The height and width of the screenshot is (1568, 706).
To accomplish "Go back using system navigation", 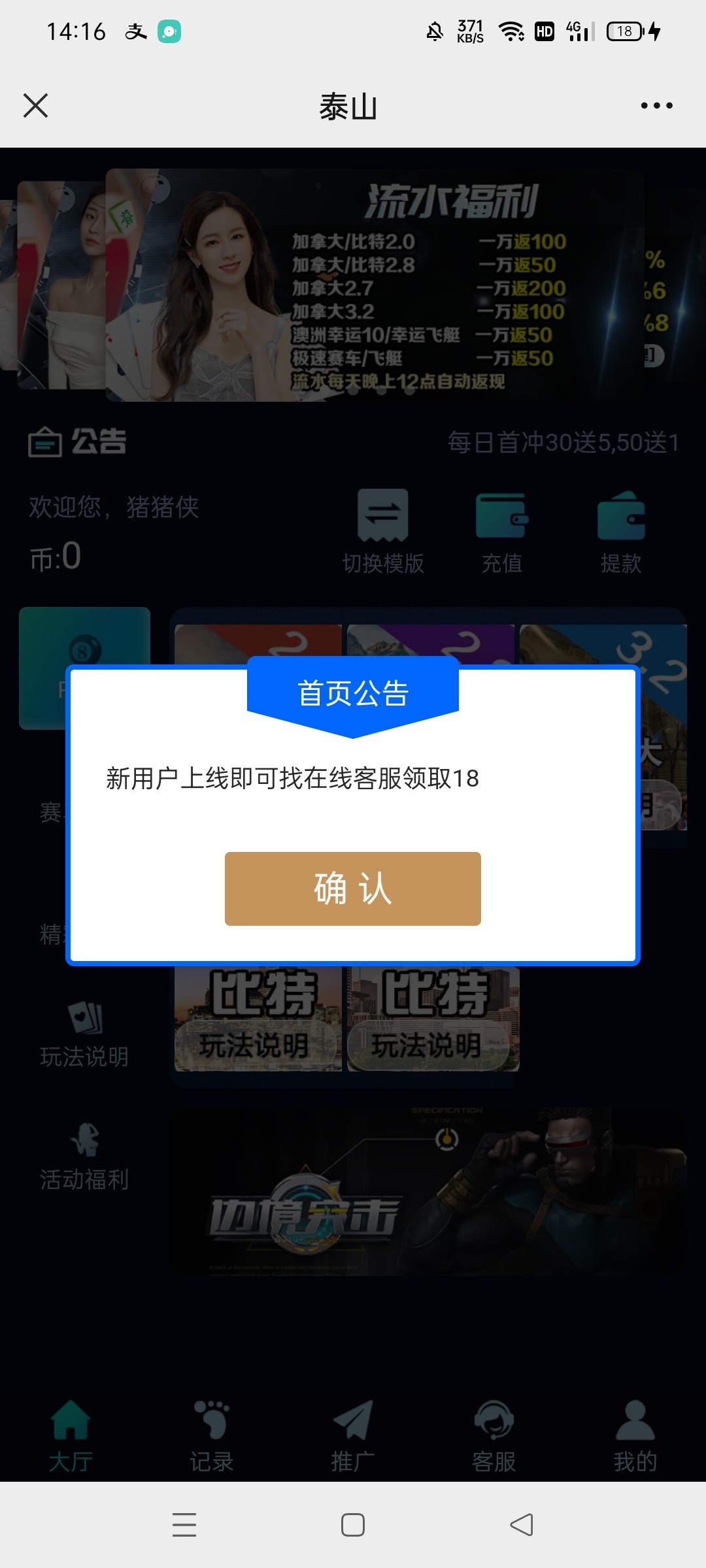I will pos(522,1525).
